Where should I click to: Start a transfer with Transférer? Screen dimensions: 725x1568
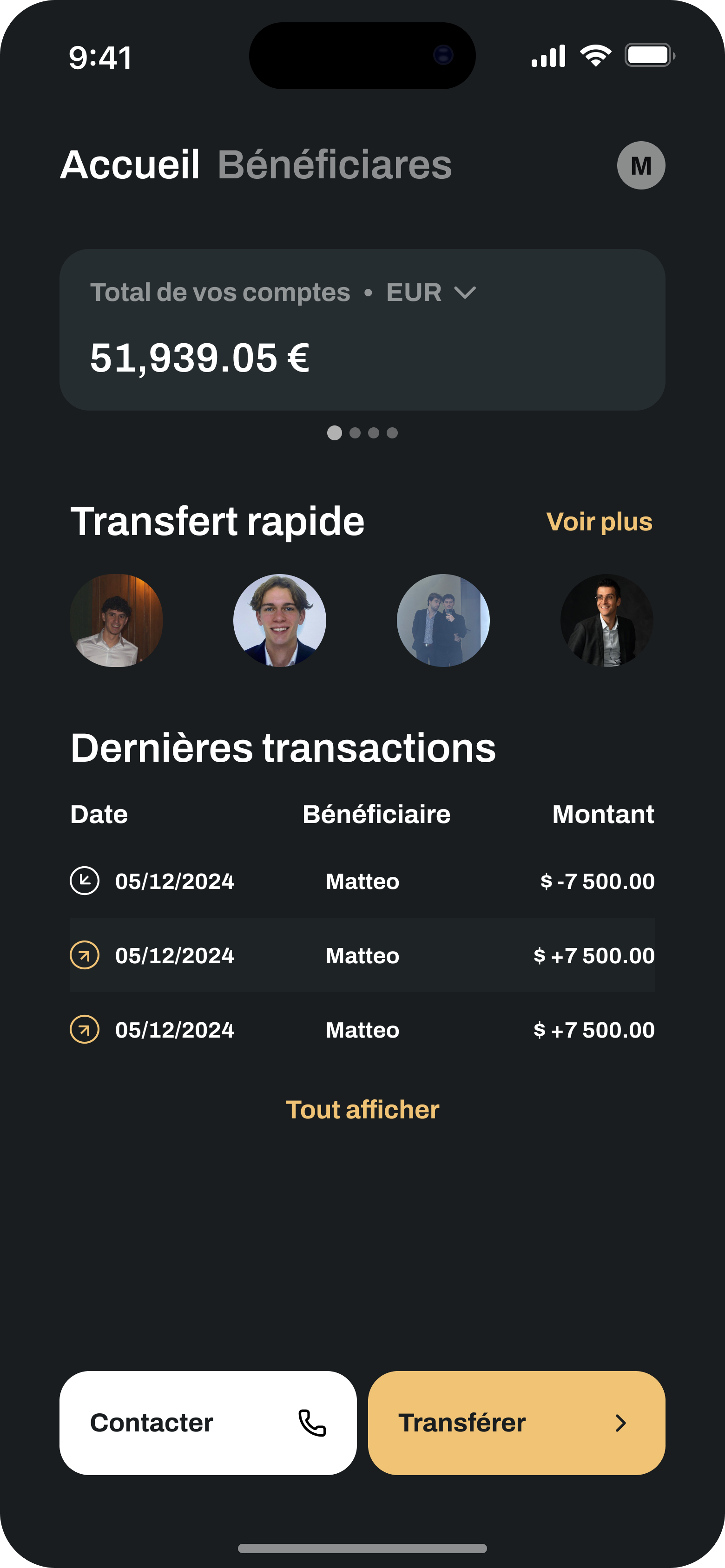516,1423
